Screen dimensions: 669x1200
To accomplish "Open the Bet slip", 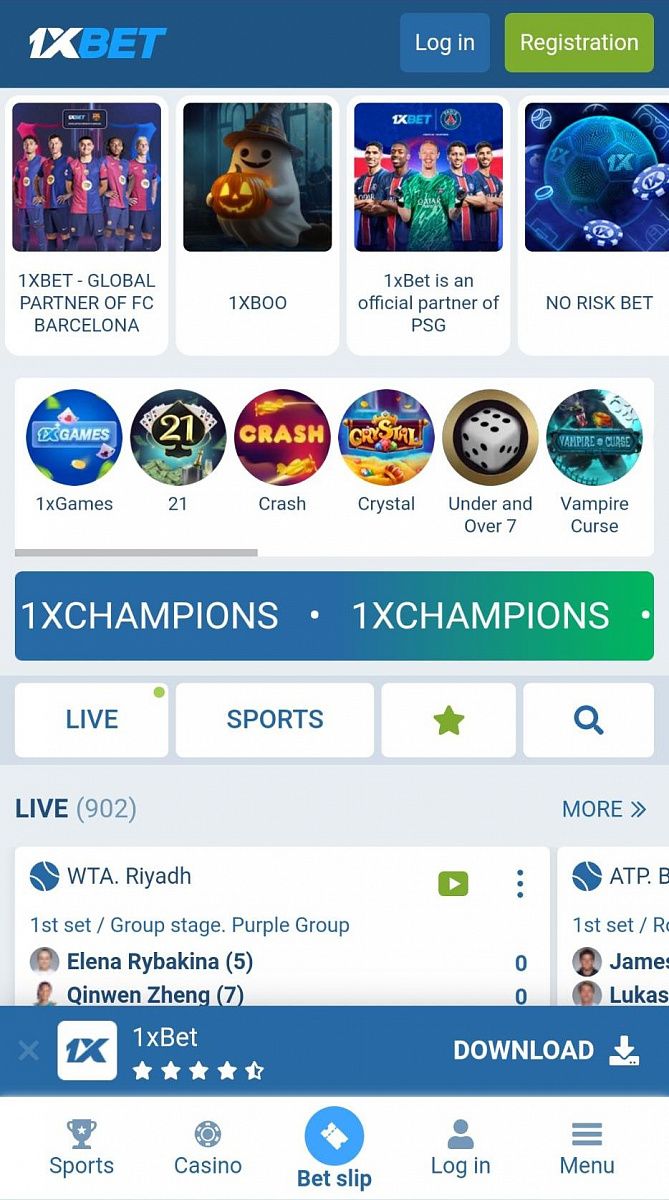I will [334, 1148].
